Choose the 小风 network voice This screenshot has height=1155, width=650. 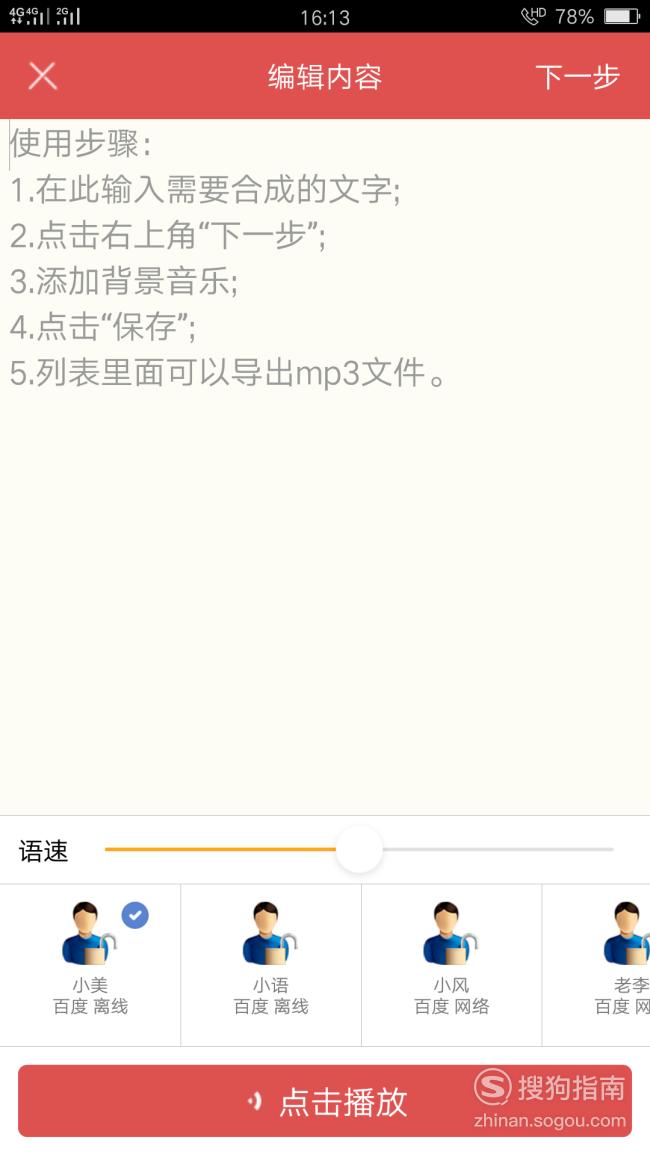(x=452, y=964)
